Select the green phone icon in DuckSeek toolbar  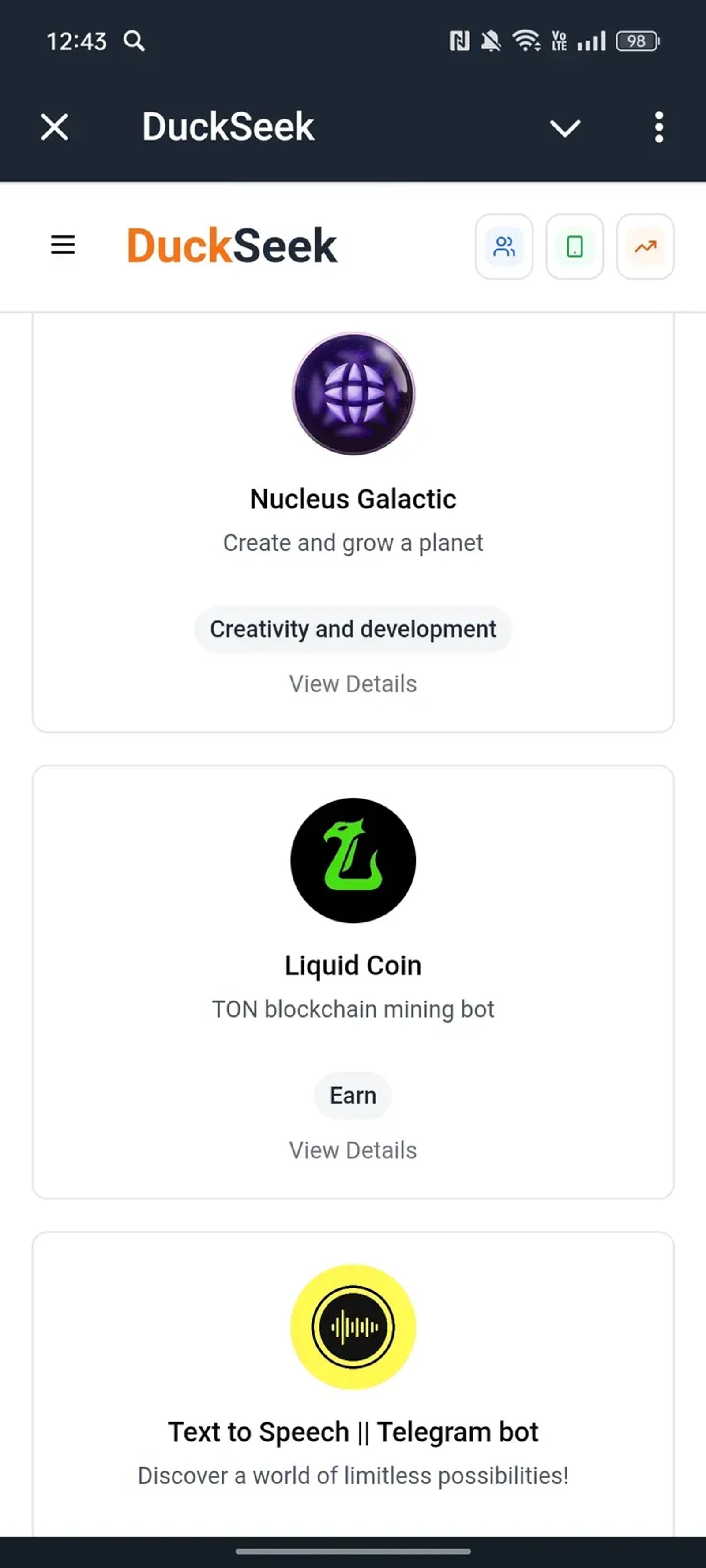click(575, 246)
